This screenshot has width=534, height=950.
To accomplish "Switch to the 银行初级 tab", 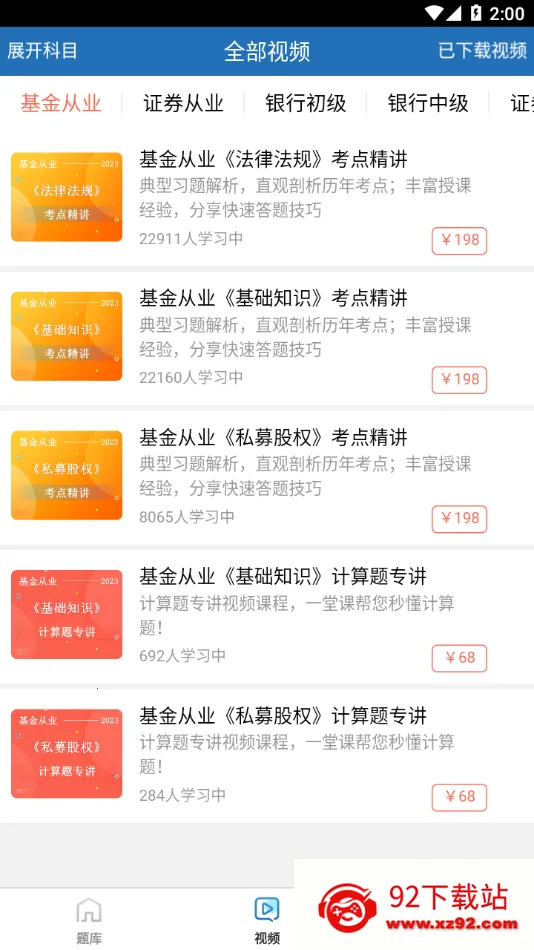I will pyautogui.click(x=305, y=104).
